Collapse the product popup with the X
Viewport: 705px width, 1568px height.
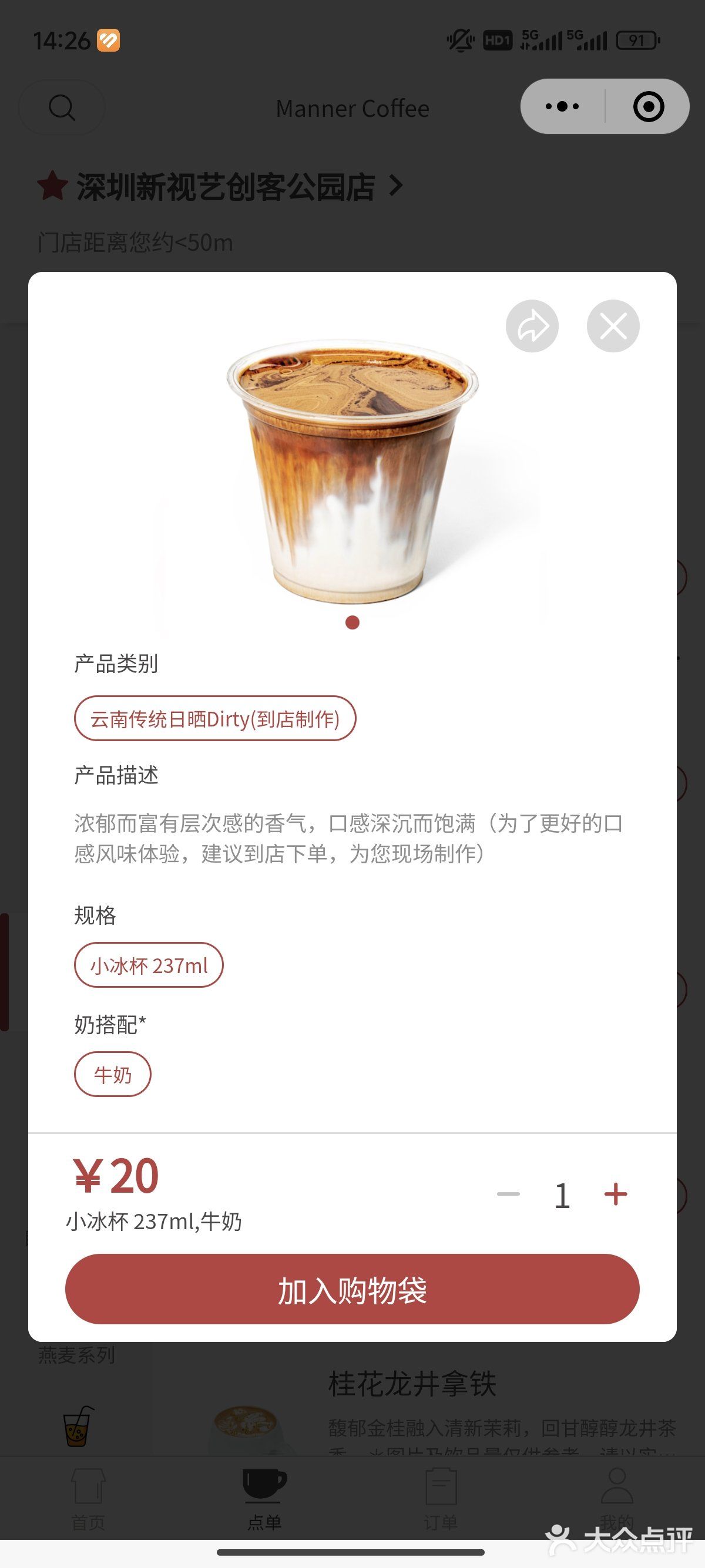click(613, 327)
